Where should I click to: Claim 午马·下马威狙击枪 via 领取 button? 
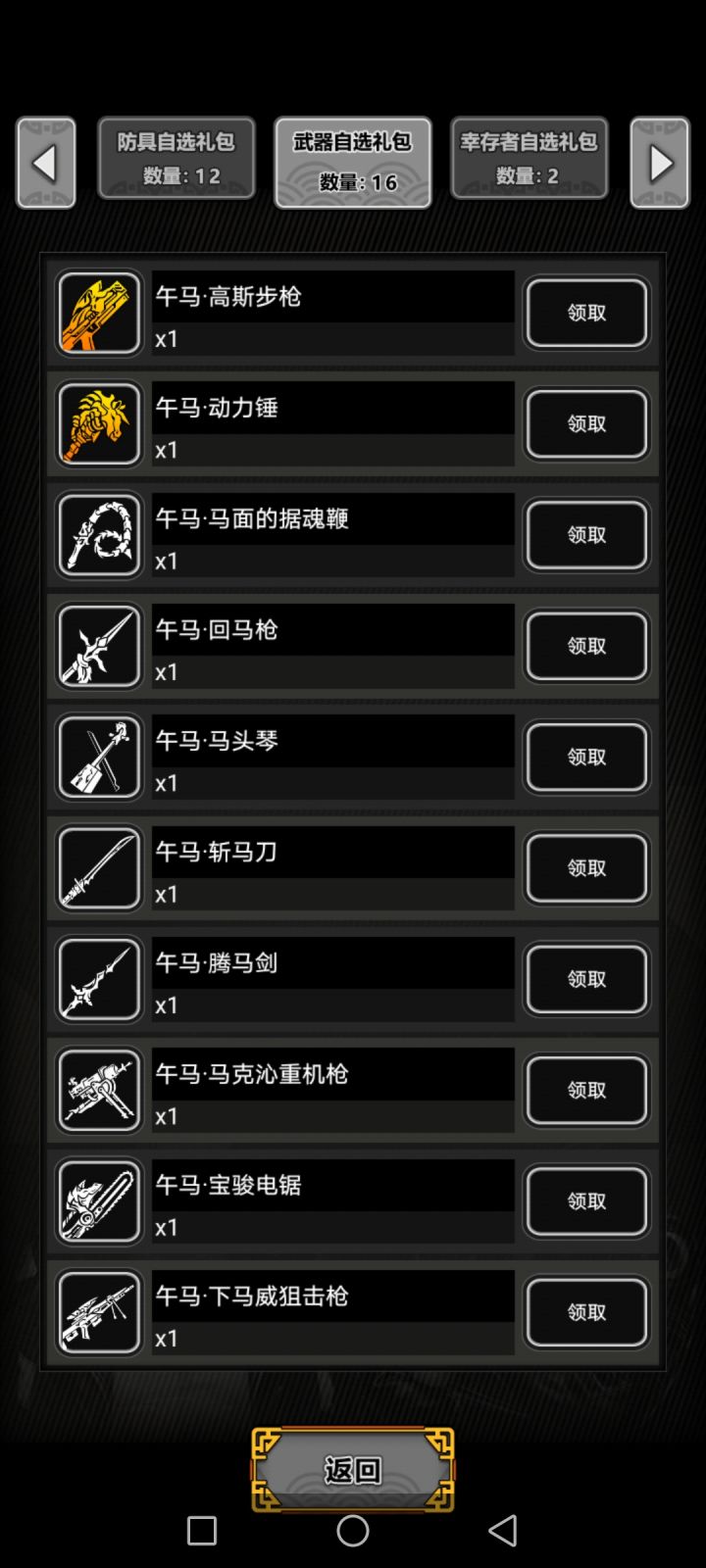point(586,1312)
